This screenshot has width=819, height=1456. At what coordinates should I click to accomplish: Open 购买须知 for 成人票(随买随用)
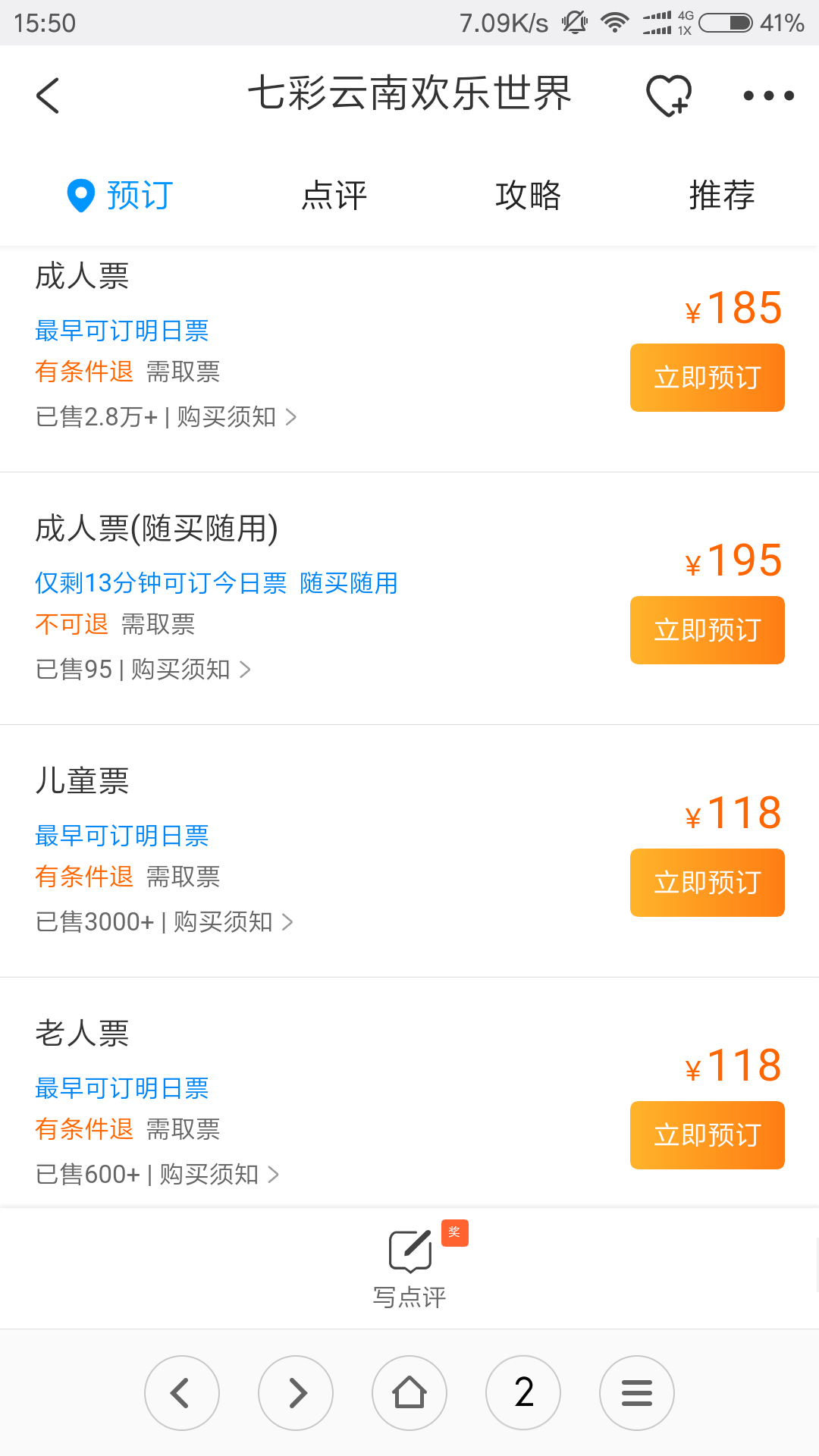[191, 670]
